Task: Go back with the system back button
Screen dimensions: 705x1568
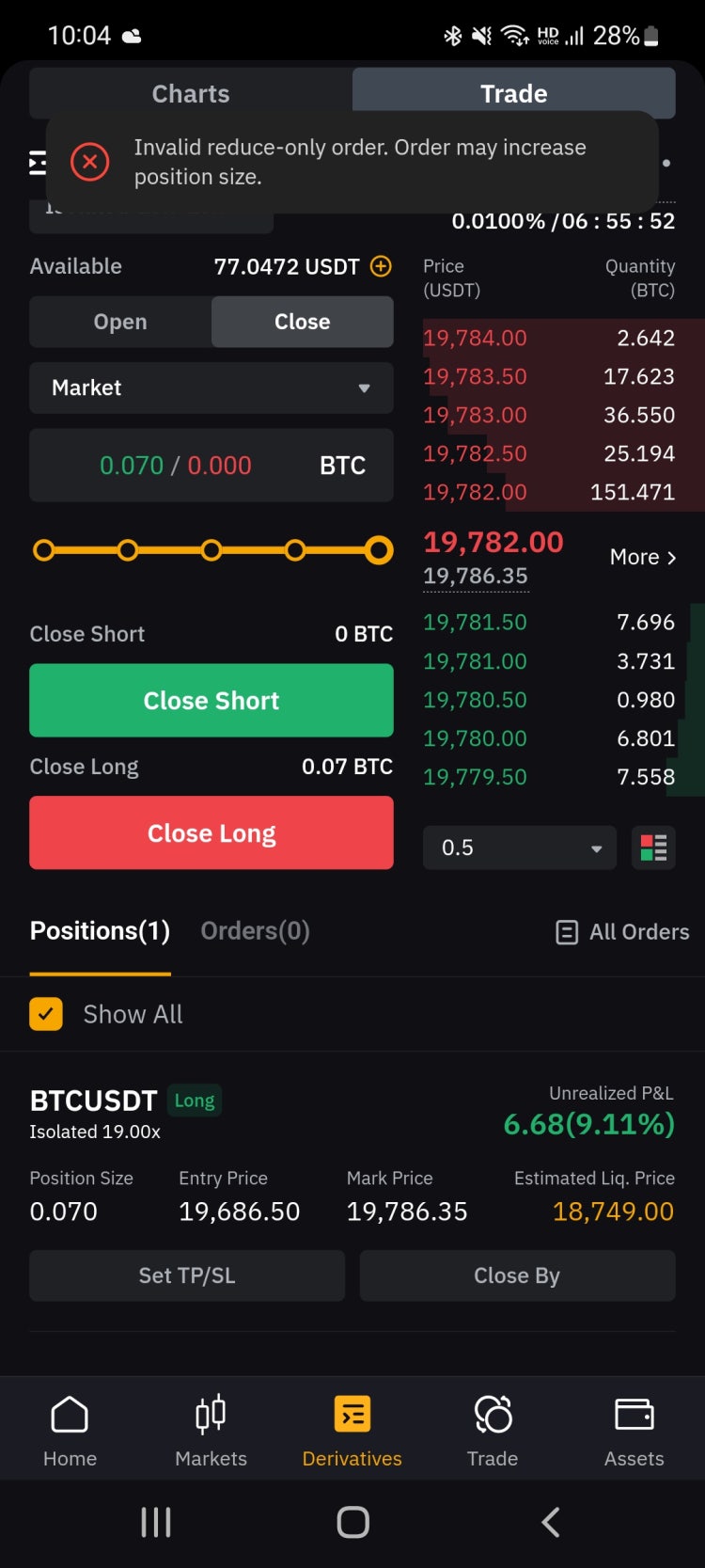Action: click(551, 1522)
